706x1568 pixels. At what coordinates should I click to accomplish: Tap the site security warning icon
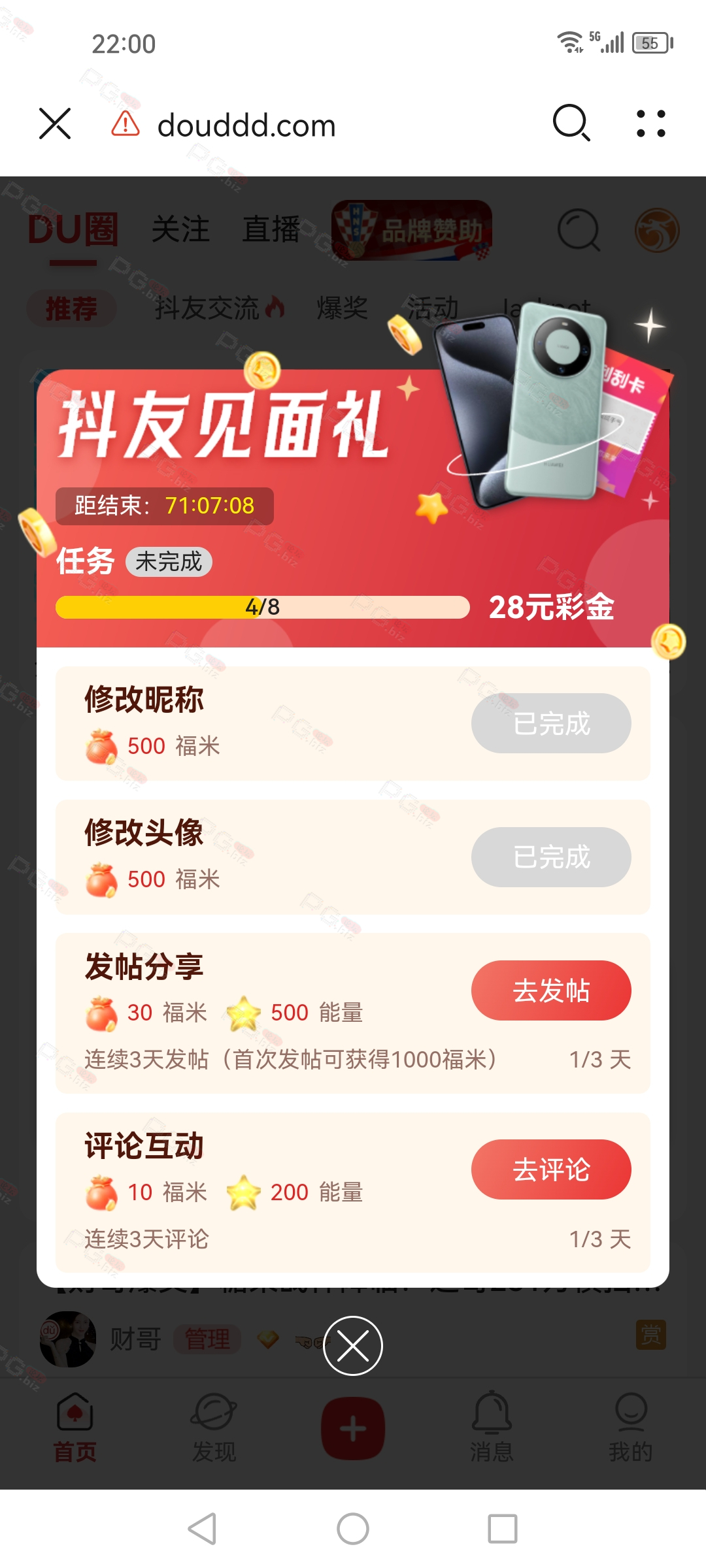tap(126, 123)
